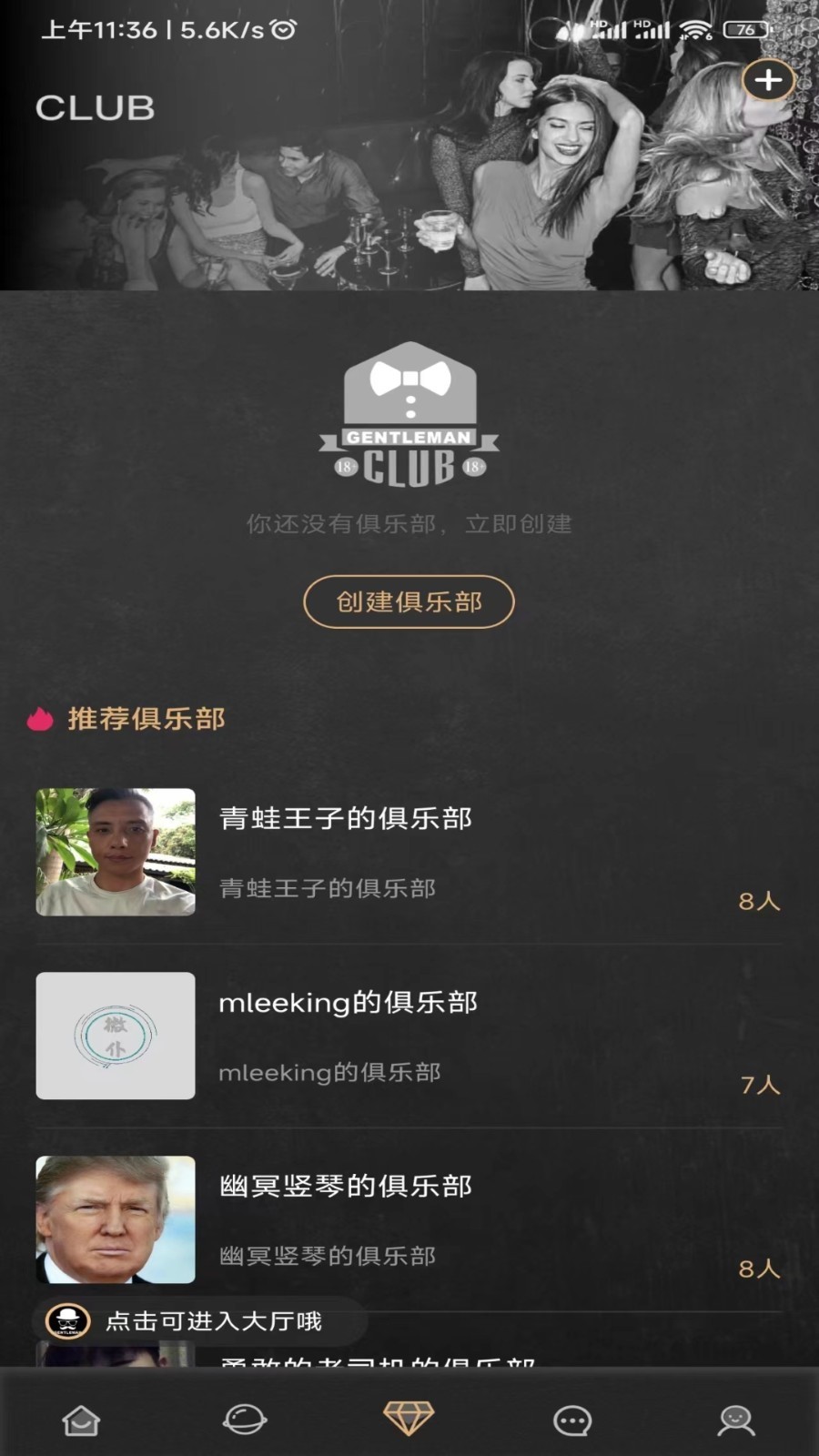Tap the 创建俱乐部 button
The width and height of the screenshot is (819, 1456).
[x=409, y=602]
